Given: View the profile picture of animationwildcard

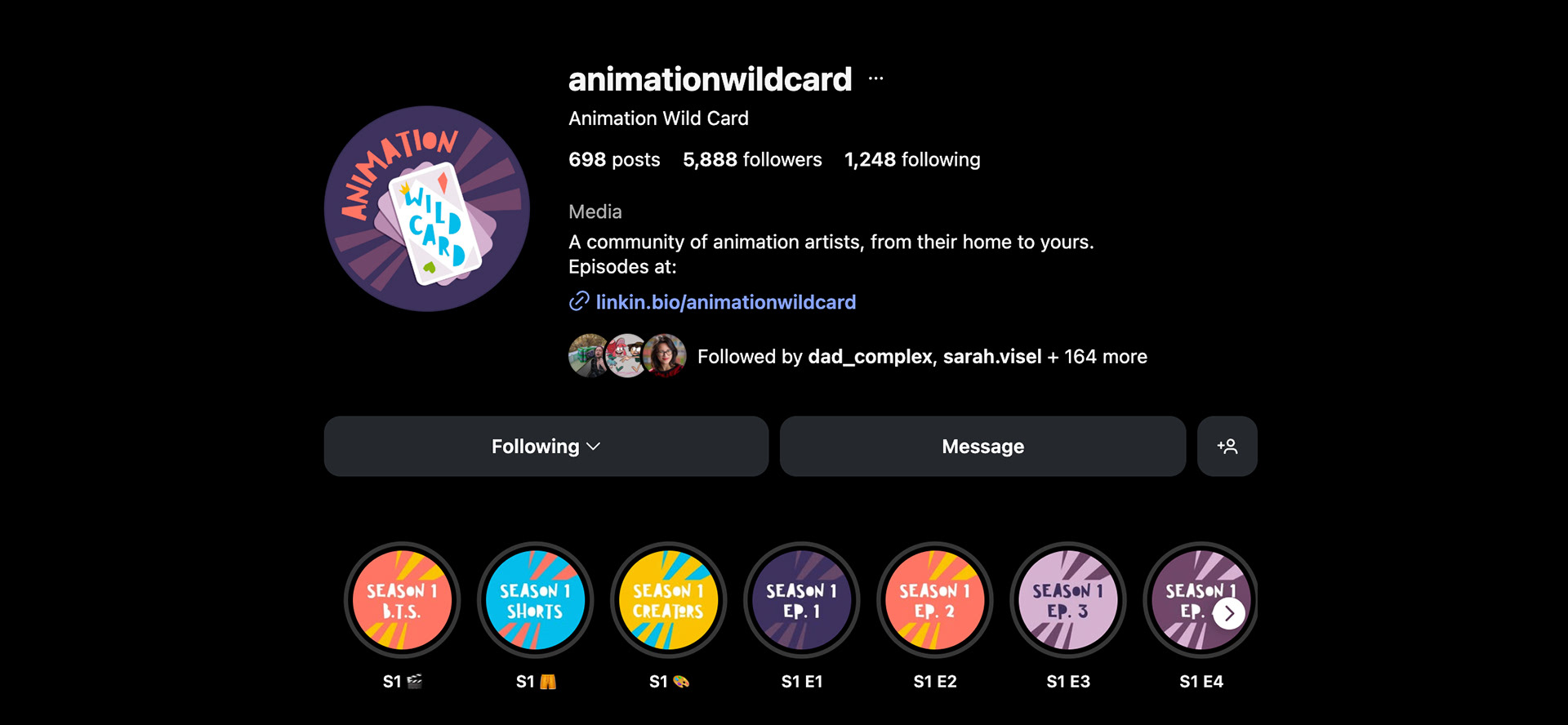Looking at the screenshot, I should click(x=426, y=209).
